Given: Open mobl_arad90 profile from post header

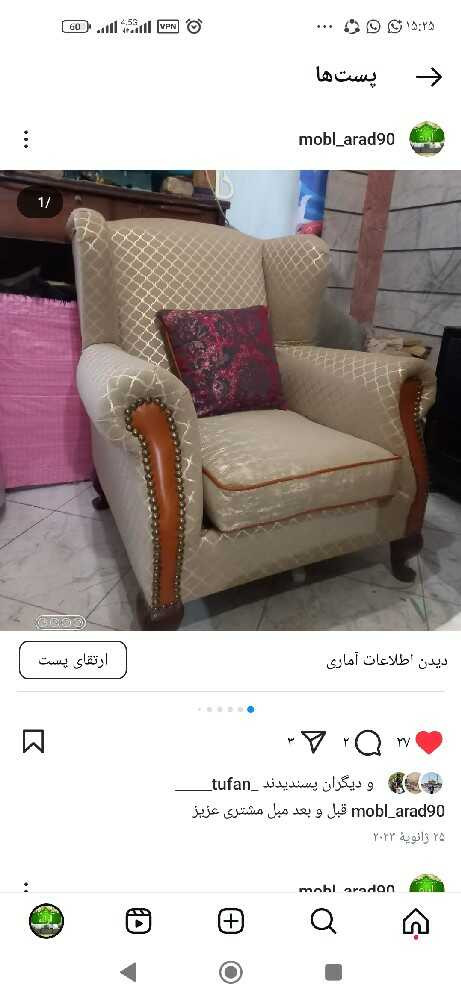Looking at the screenshot, I should pos(346,139).
